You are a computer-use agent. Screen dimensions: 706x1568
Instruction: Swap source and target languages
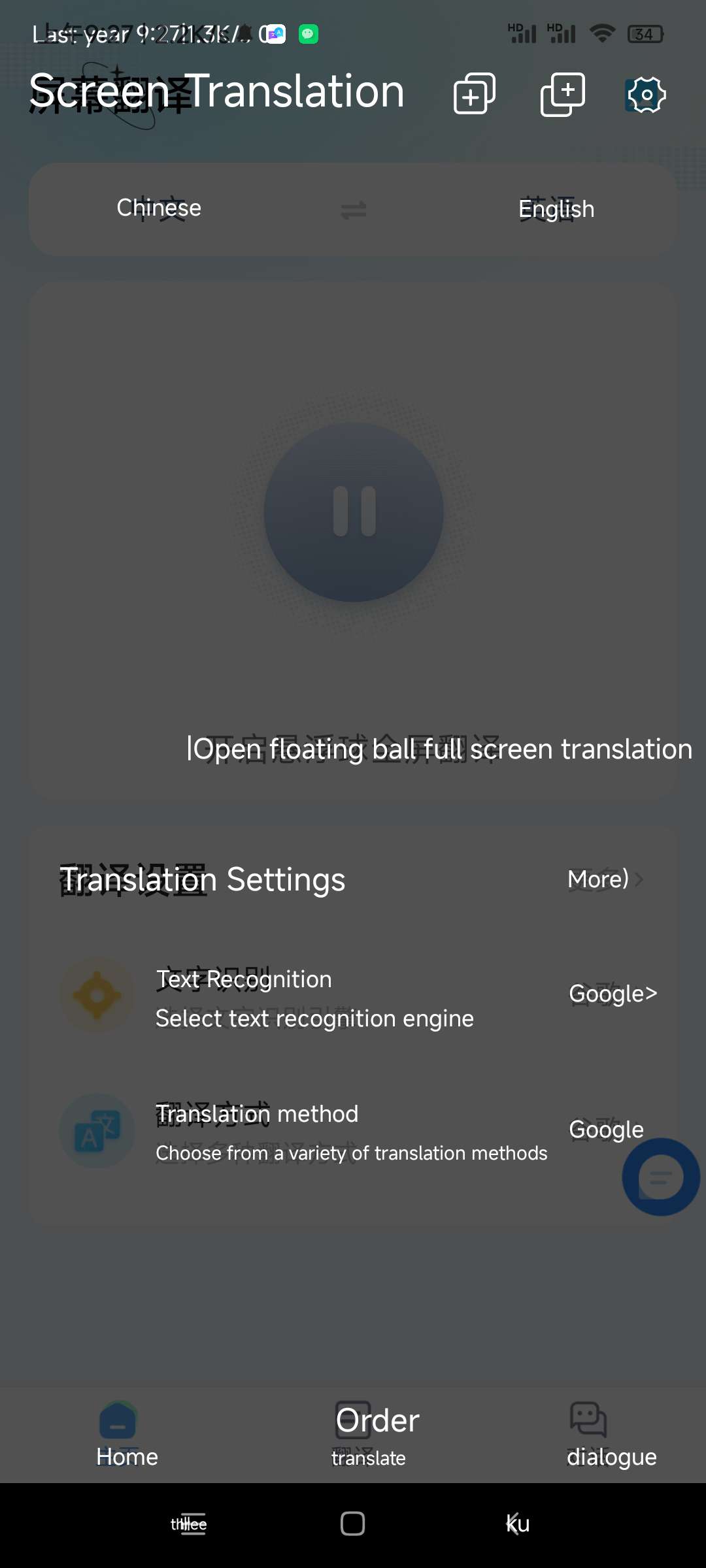click(x=353, y=210)
